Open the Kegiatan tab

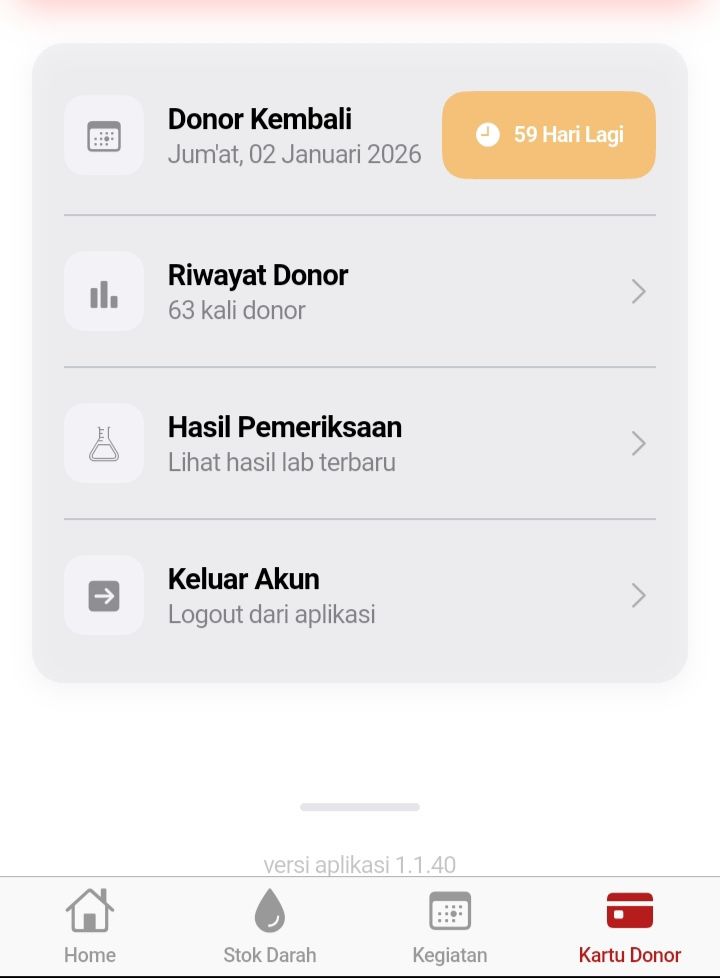450,925
